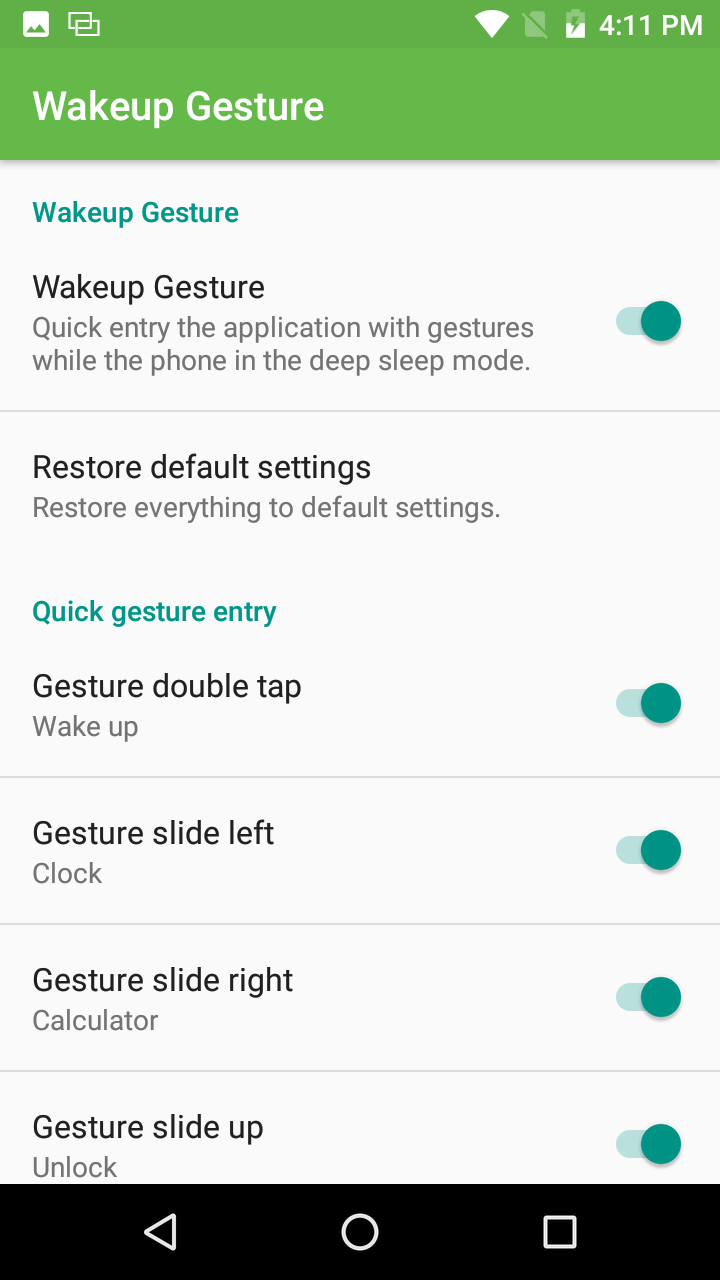Screen dimensions: 720x1280
Task: Turn off the Wakeup Gesture master switch
Action: [x=648, y=322]
